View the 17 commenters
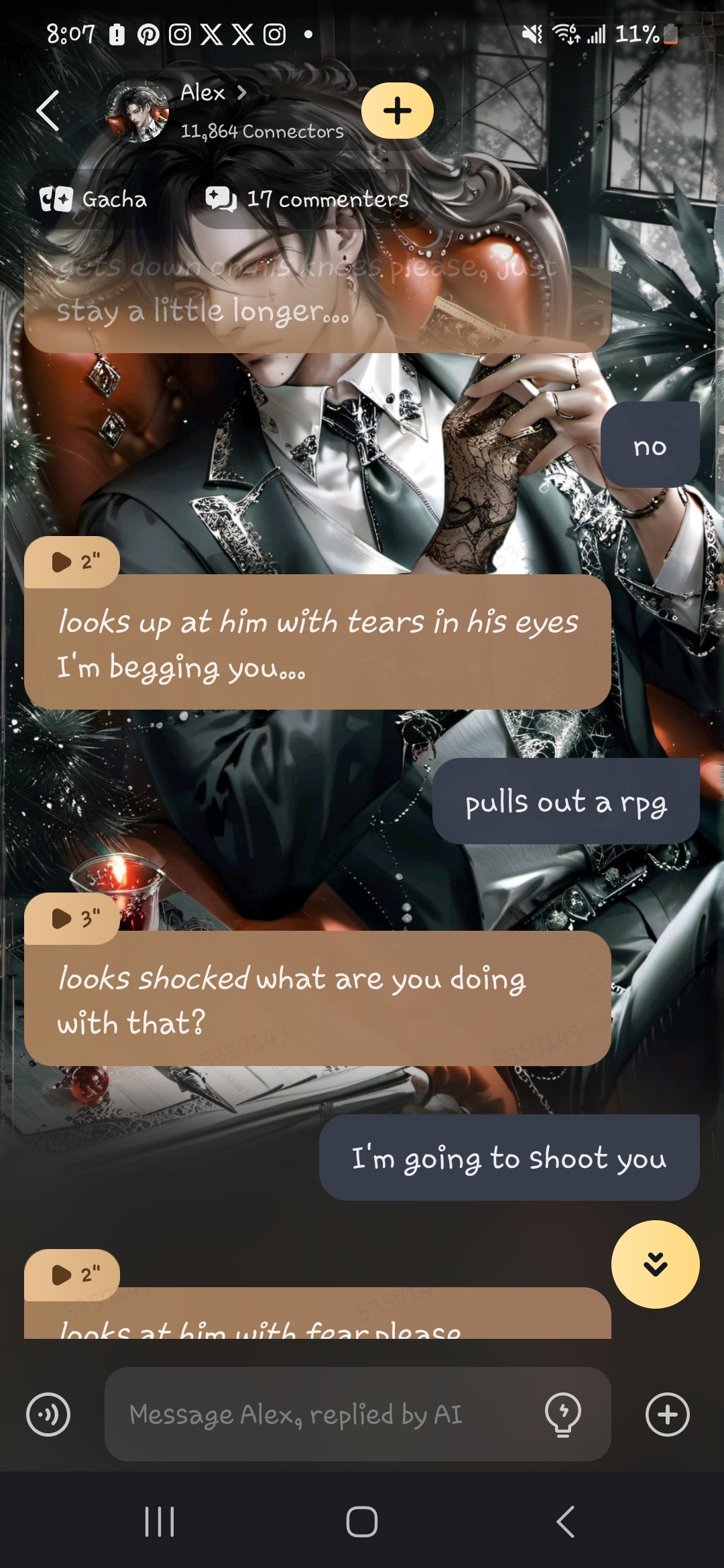 pos(308,199)
